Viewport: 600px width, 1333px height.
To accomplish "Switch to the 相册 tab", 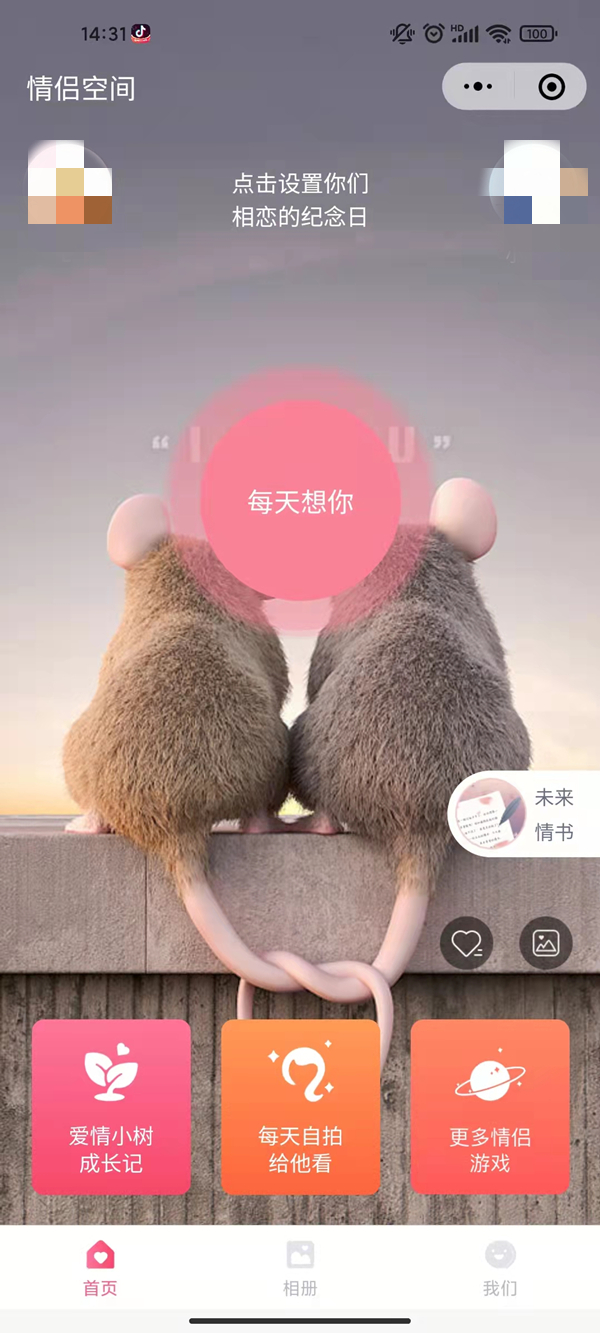I will coord(300,1268).
